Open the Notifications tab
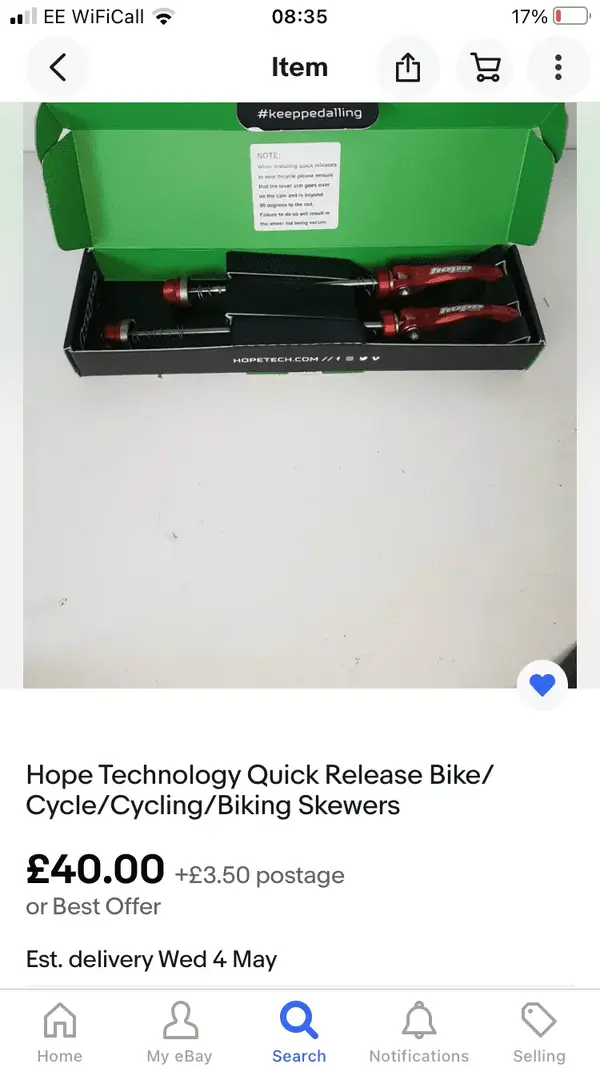This screenshot has height=1068, width=600. 419,1033
